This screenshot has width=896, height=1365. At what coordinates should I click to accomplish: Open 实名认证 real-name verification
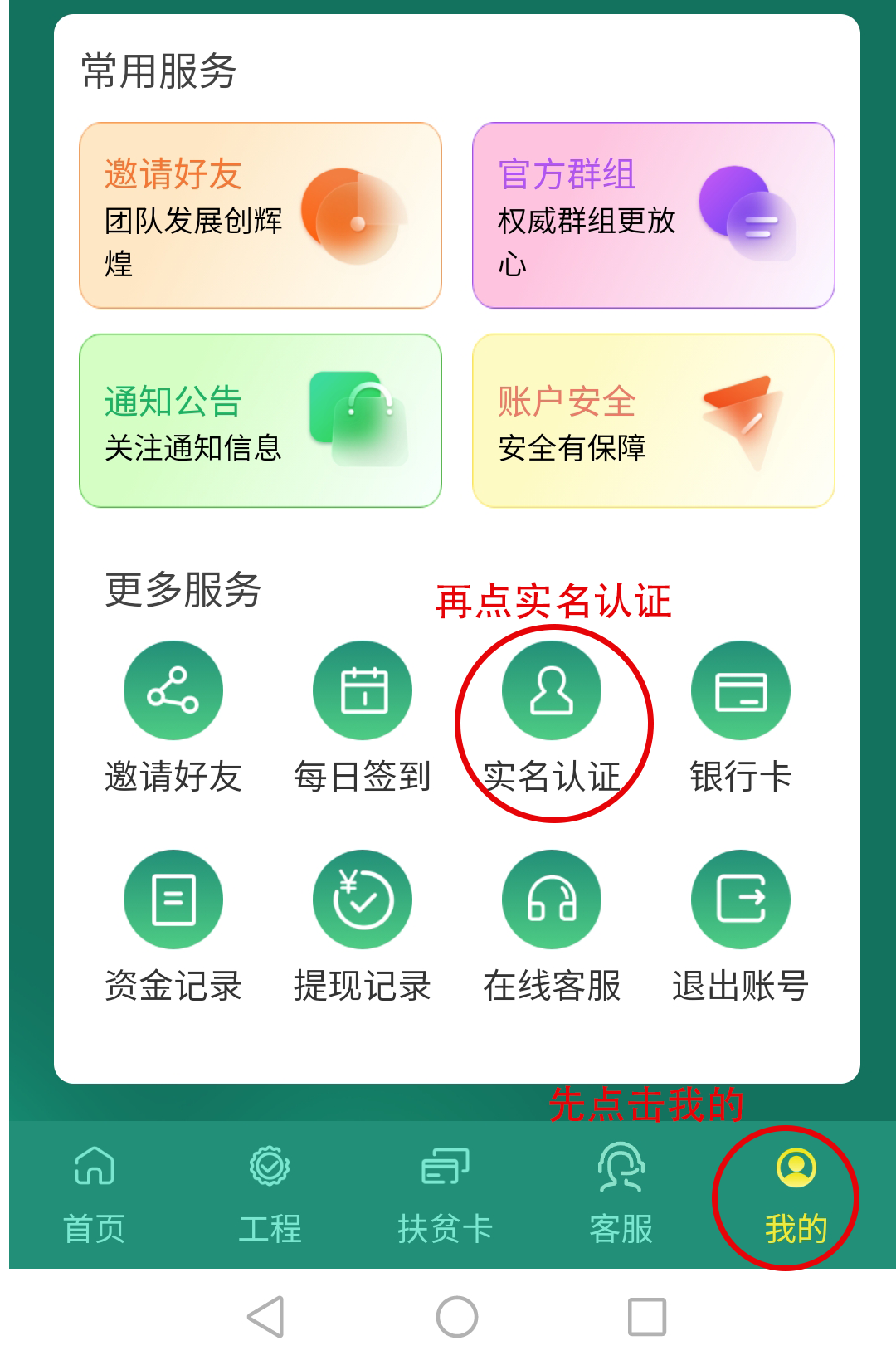552,690
